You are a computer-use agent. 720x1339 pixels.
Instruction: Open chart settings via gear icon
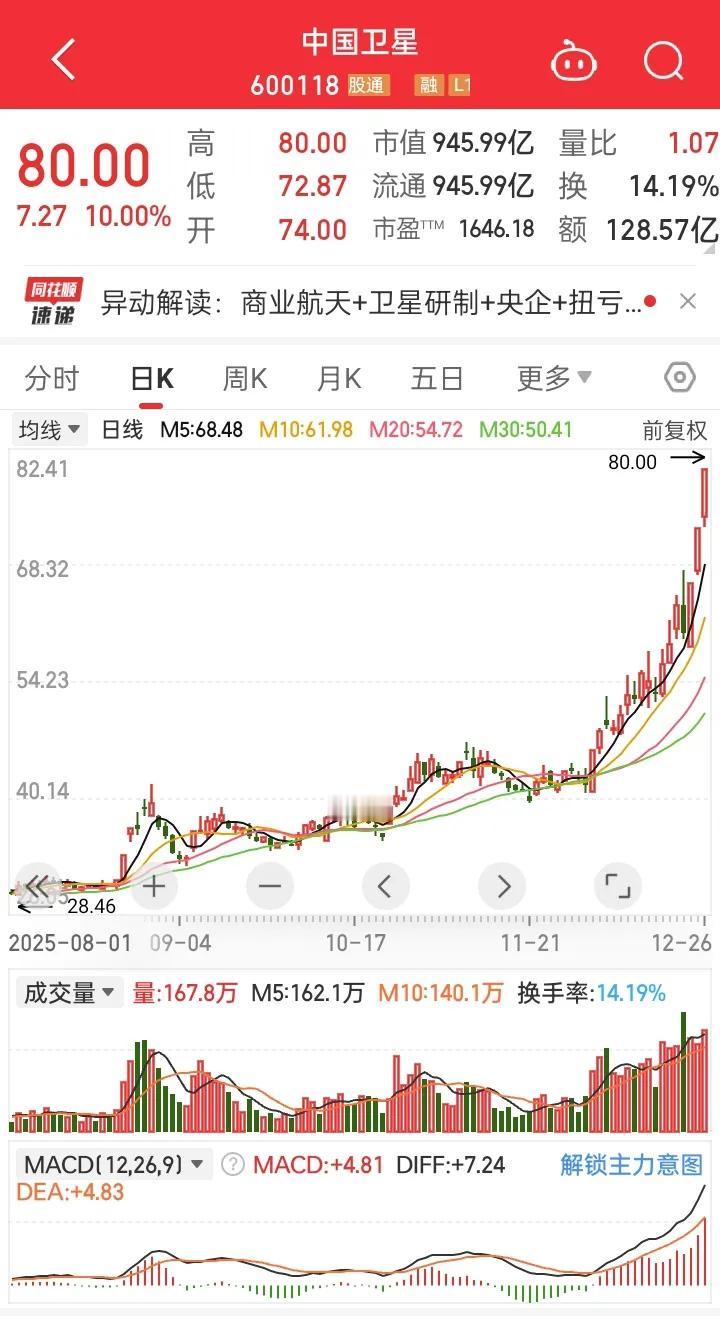(x=679, y=377)
